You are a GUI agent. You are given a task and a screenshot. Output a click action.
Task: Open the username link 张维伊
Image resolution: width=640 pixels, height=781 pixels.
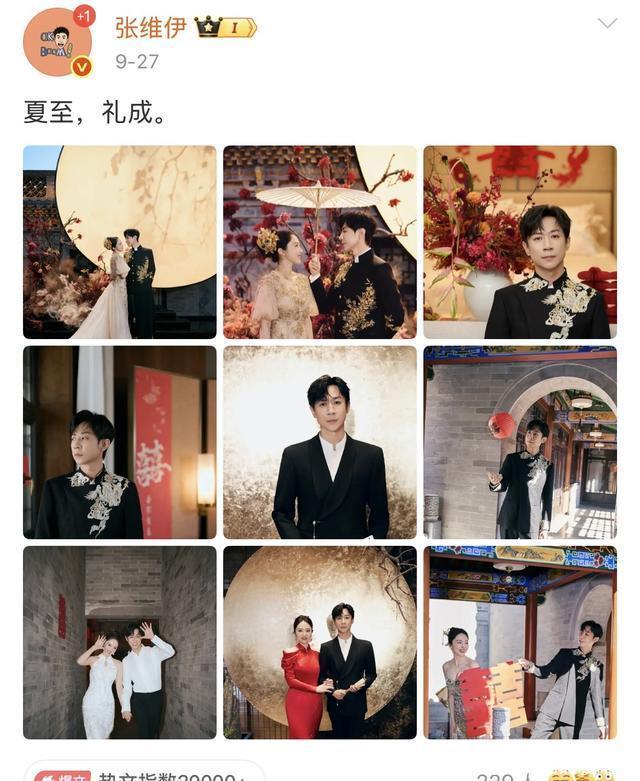(x=150, y=27)
